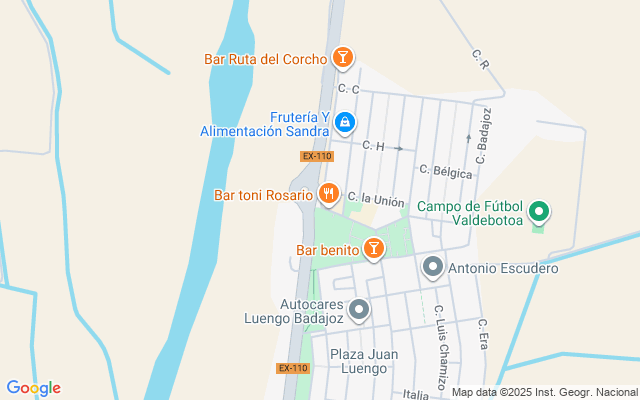Image resolution: width=640 pixels, height=400 pixels.
Task: Select the Antonio Escudero marker
Action: (433, 267)
